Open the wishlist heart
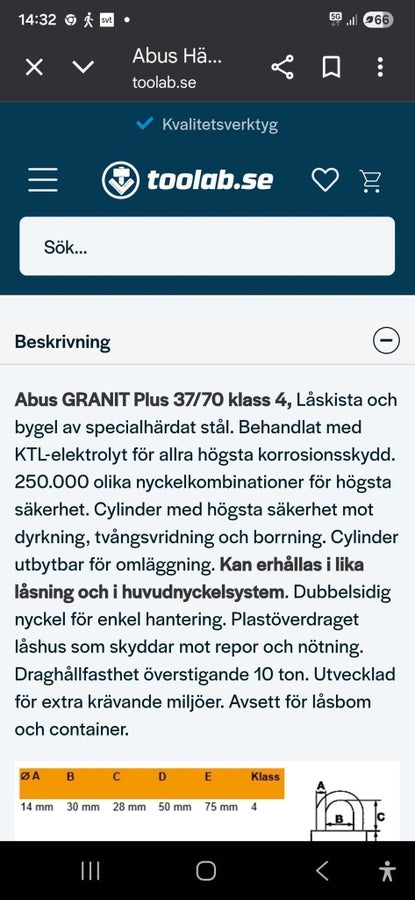Viewport: 415px width, 900px height. click(325, 180)
